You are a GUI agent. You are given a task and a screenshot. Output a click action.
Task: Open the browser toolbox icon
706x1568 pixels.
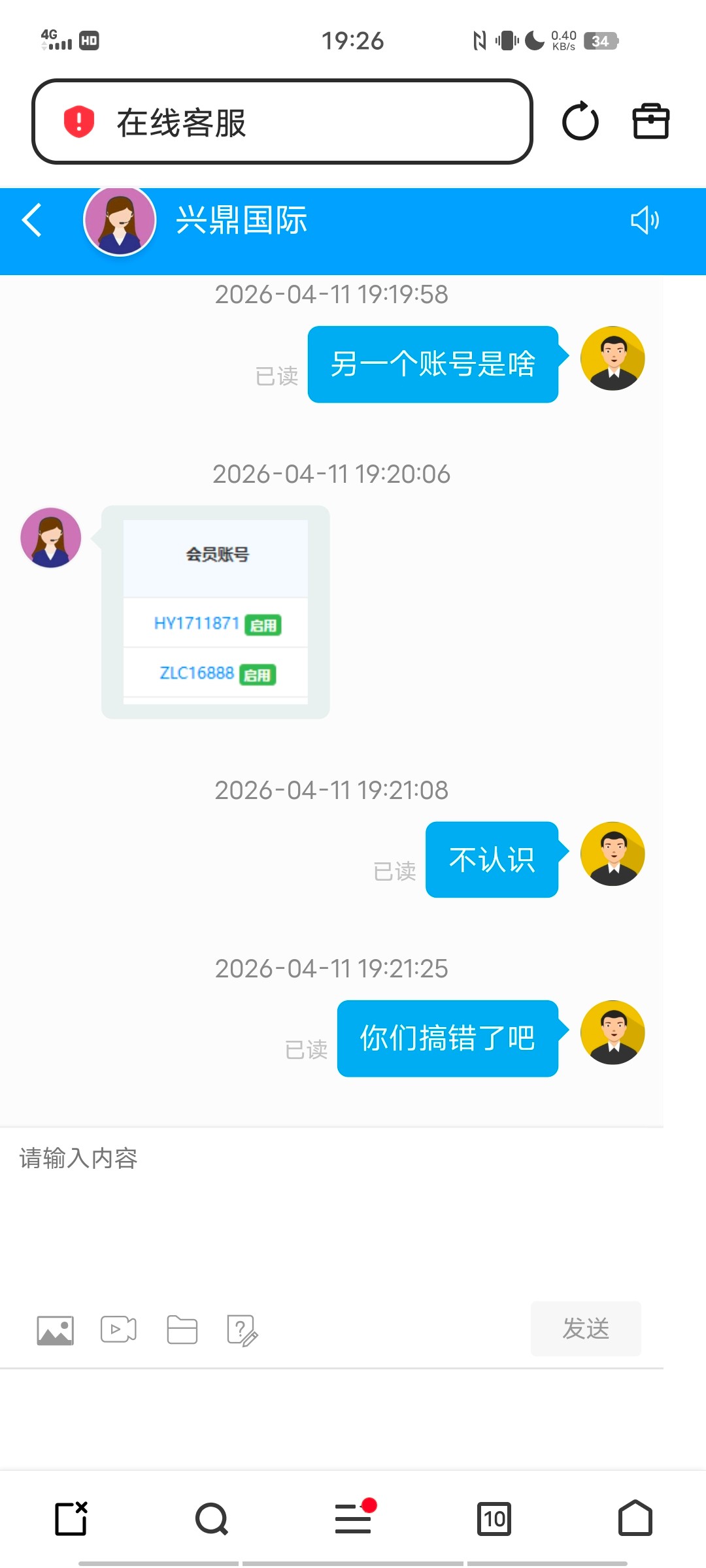[651, 122]
